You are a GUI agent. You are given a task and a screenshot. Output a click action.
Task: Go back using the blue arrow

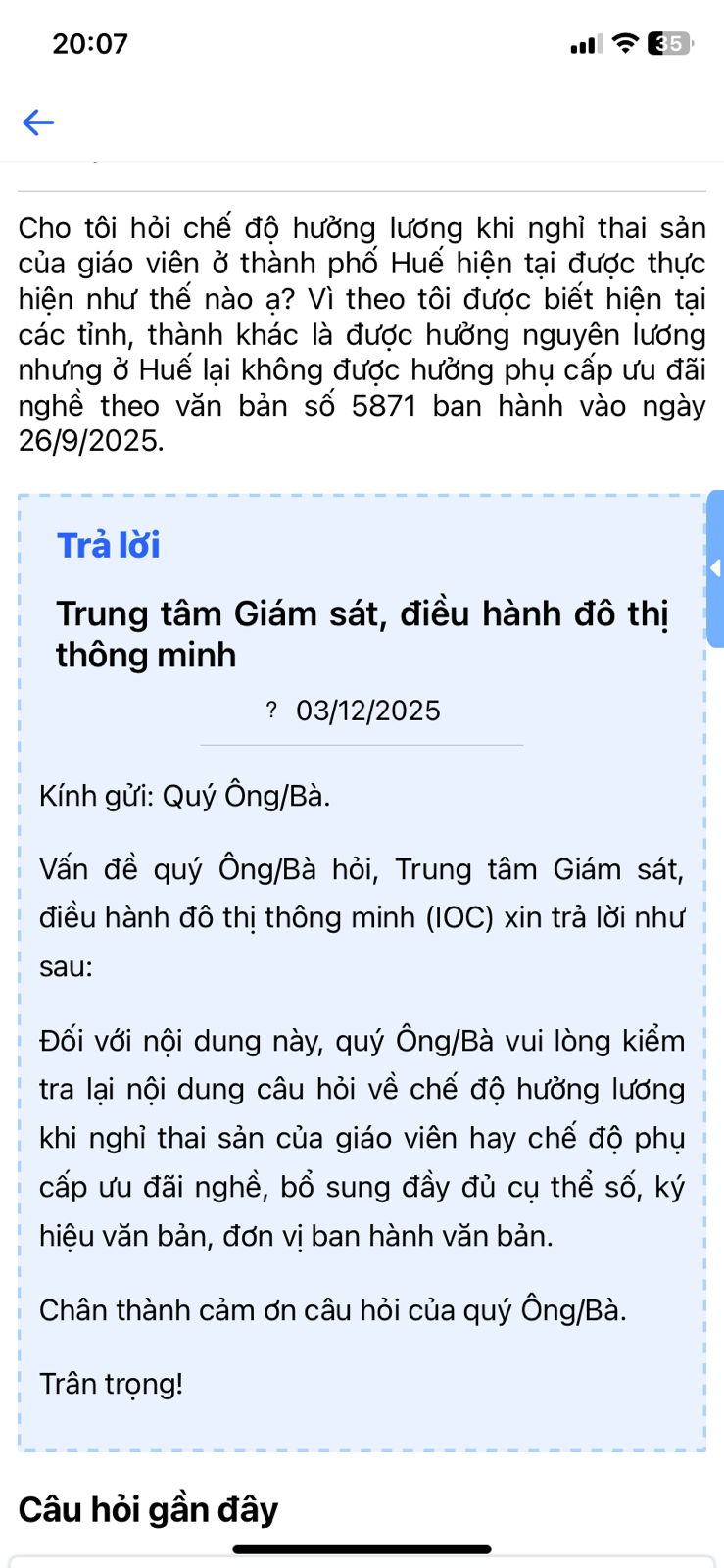pos(38,122)
